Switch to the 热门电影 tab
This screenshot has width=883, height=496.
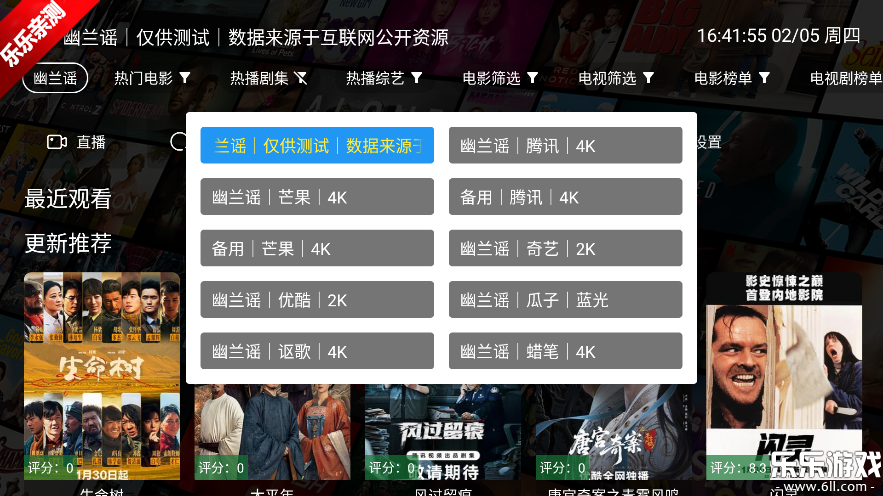tap(151, 78)
